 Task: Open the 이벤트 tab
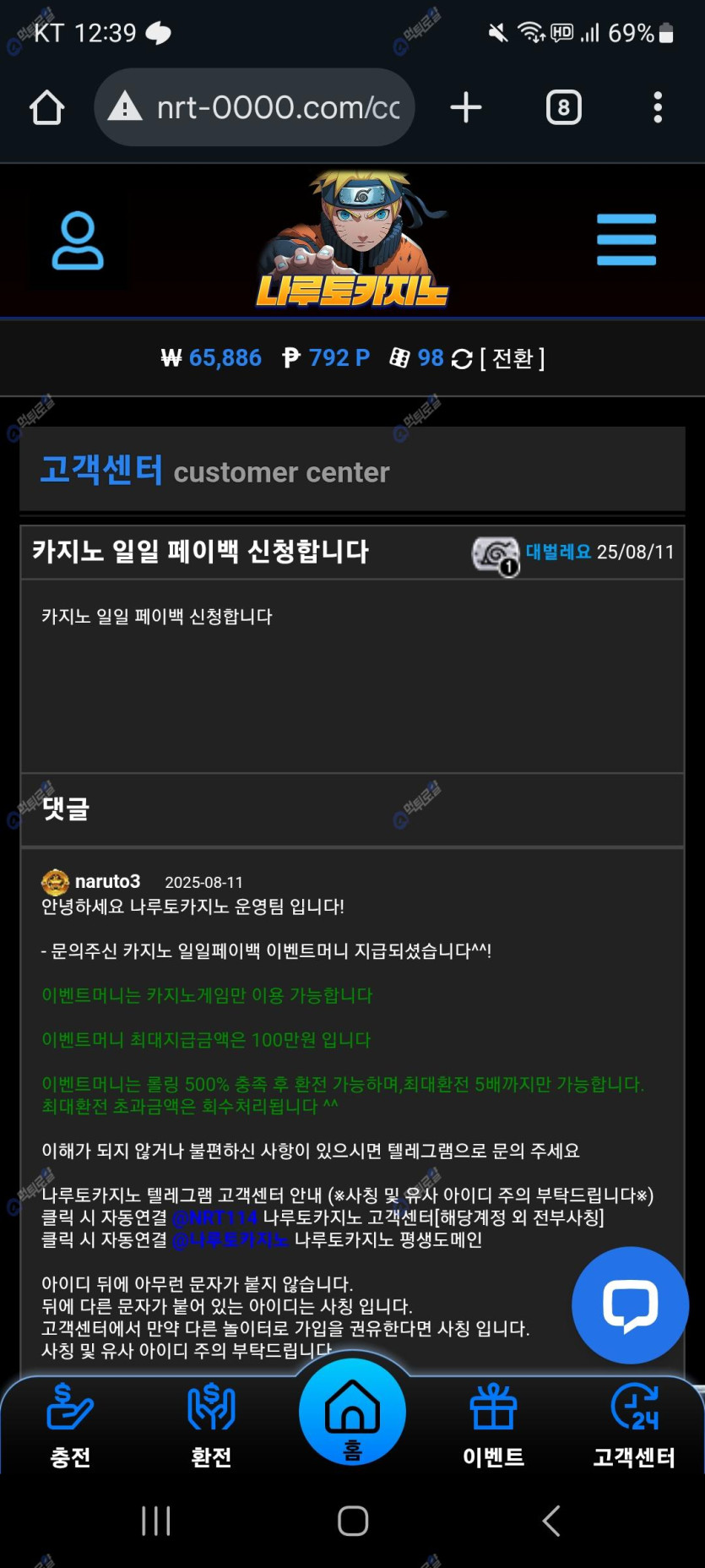(x=493, y=1424)
